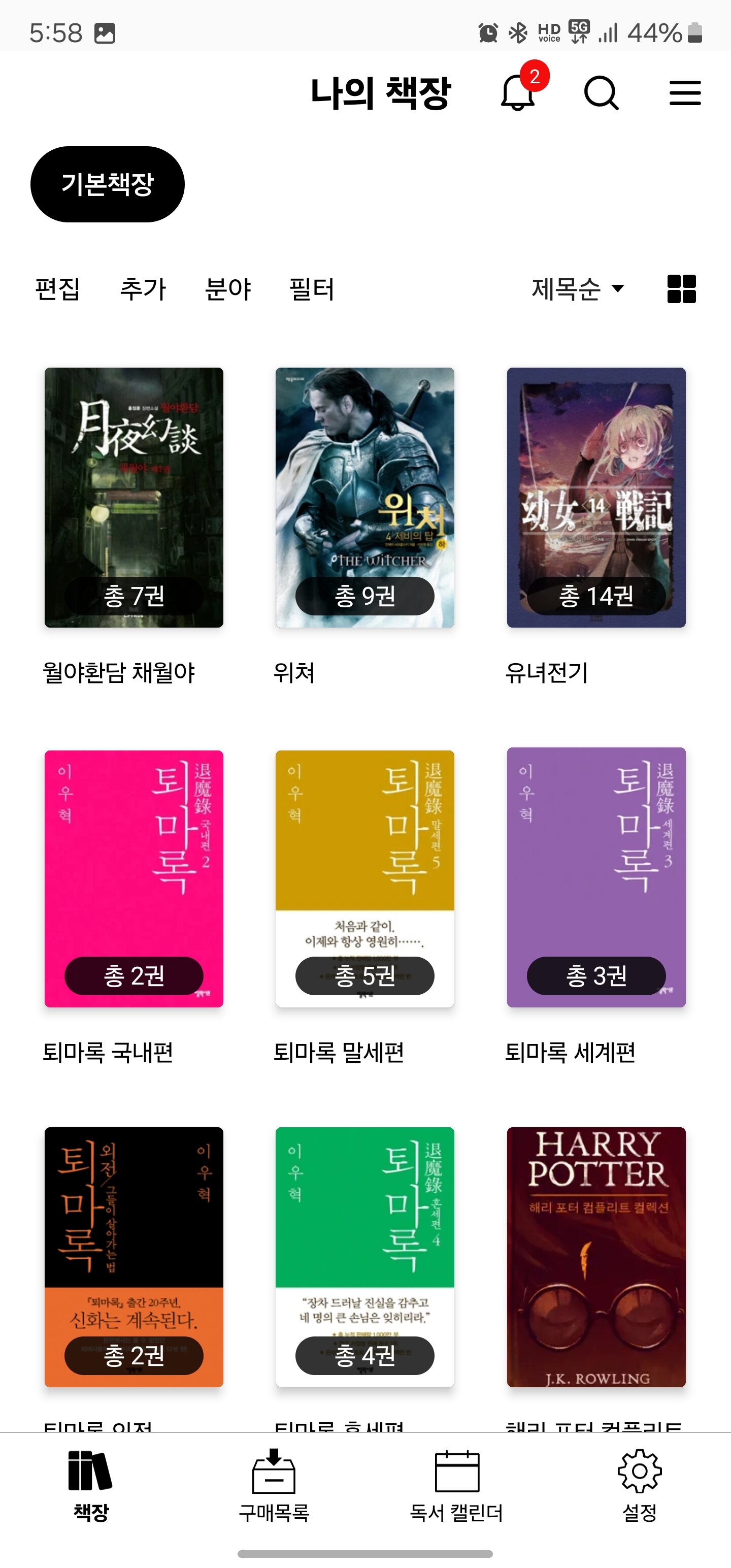Switch to the 독서 캘린더 tab
The image size is (731, 1568).
456,1485
